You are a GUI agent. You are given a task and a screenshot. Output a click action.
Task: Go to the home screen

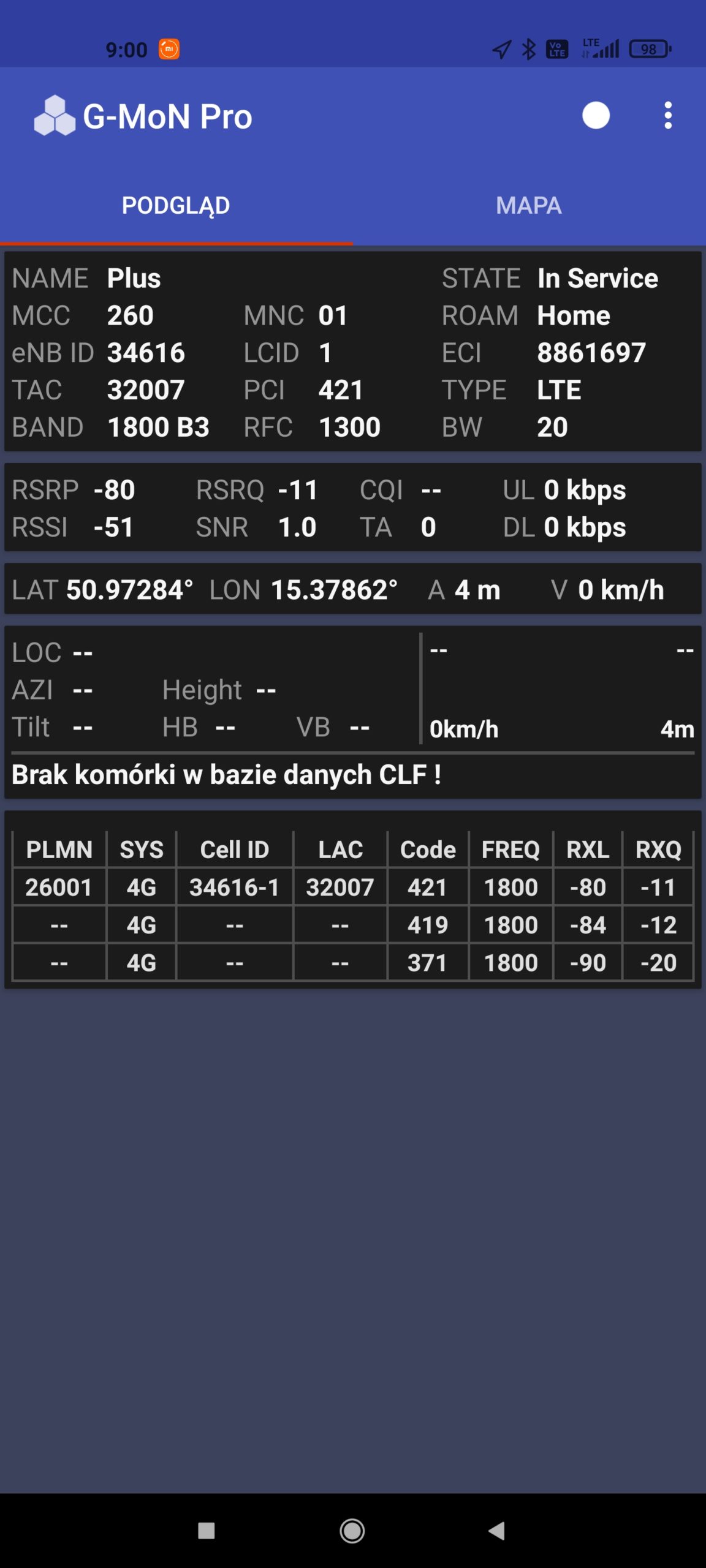click(352, 1531)
